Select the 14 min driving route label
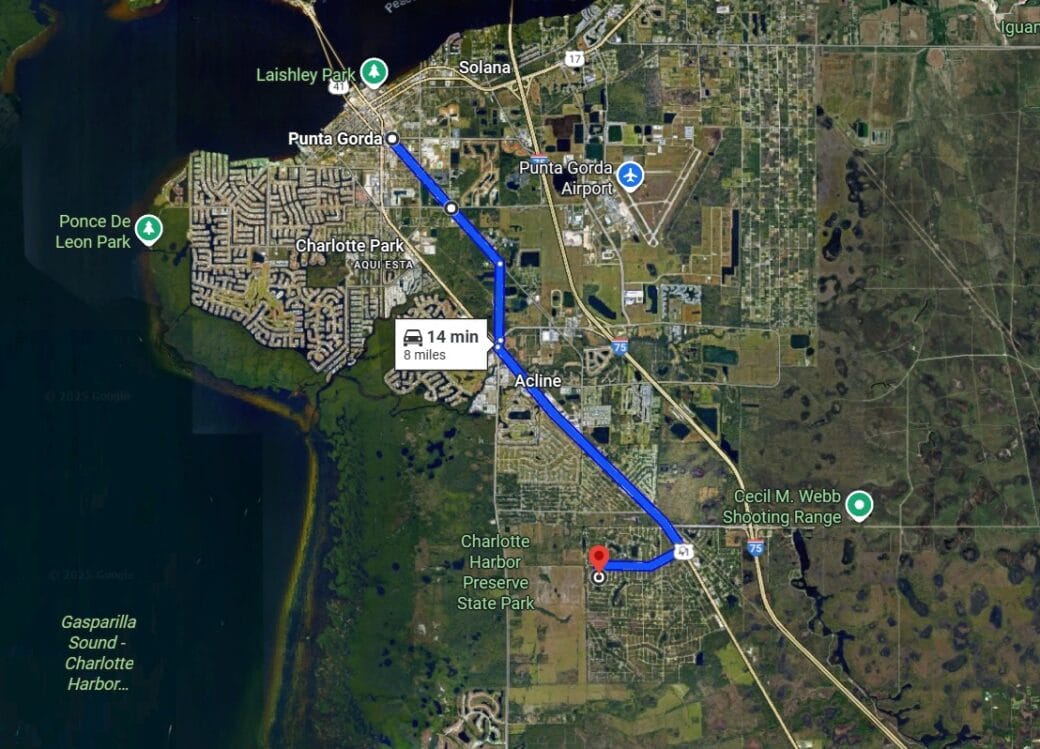Screen dimensions: 1040x749 click(x=441, y=345)
